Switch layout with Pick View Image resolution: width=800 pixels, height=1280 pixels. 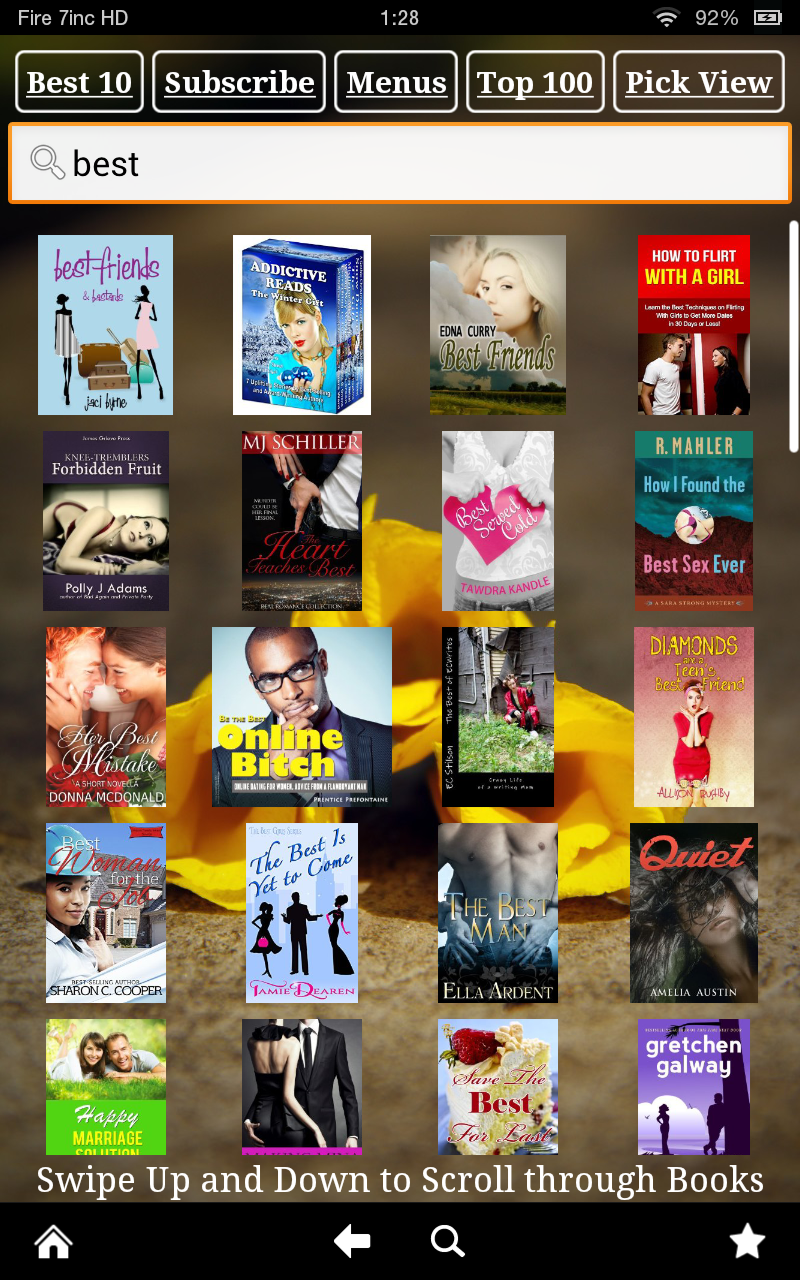(x=698, y=82)
